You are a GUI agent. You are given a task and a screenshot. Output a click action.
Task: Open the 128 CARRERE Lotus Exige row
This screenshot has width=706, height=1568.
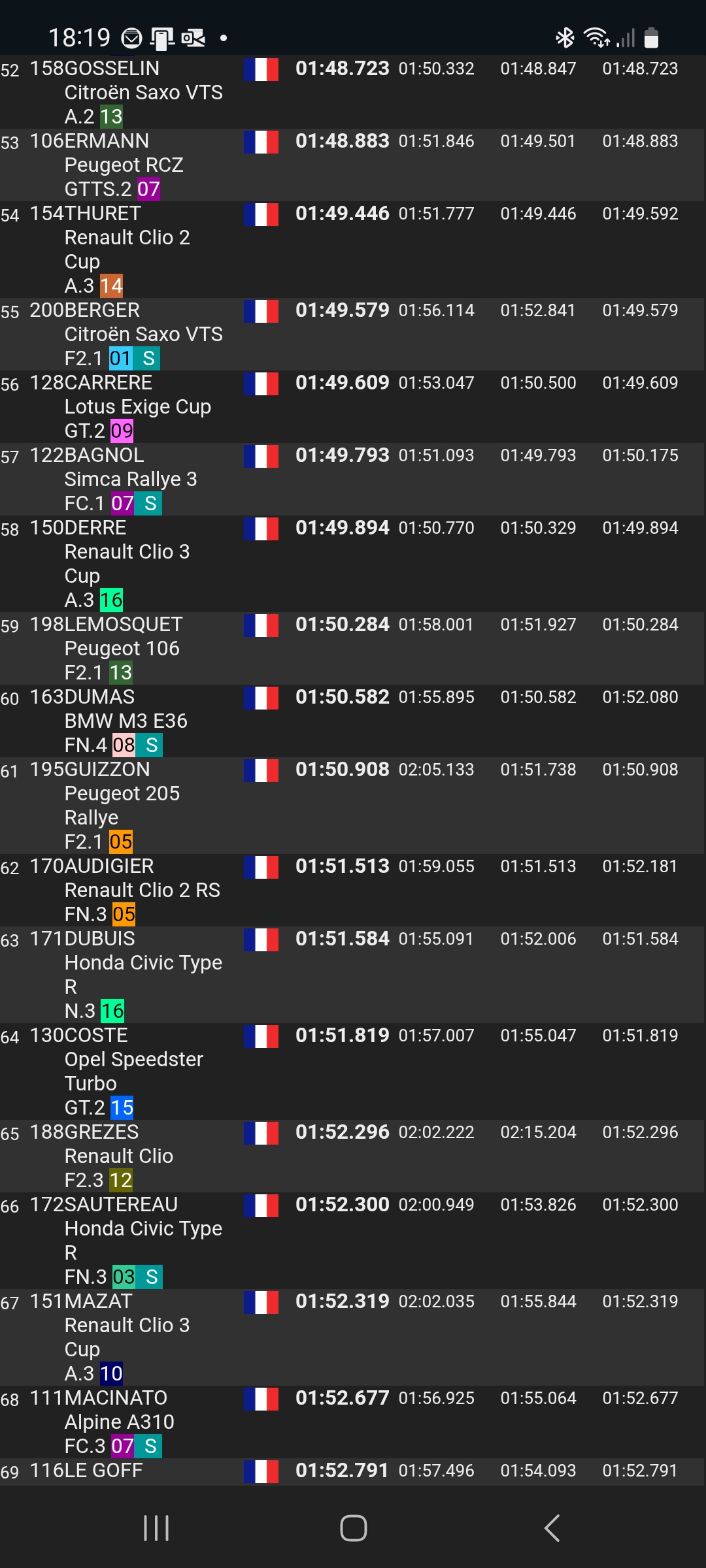point(353,406)
